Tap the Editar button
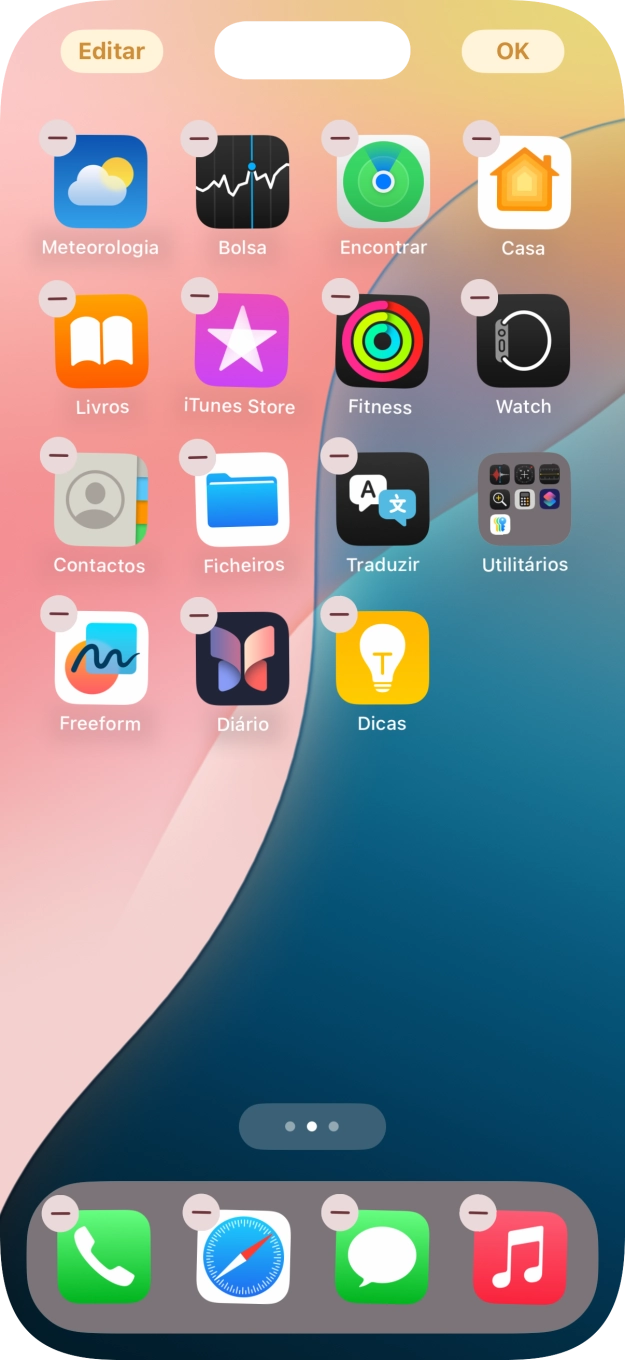 coord(111,51)
